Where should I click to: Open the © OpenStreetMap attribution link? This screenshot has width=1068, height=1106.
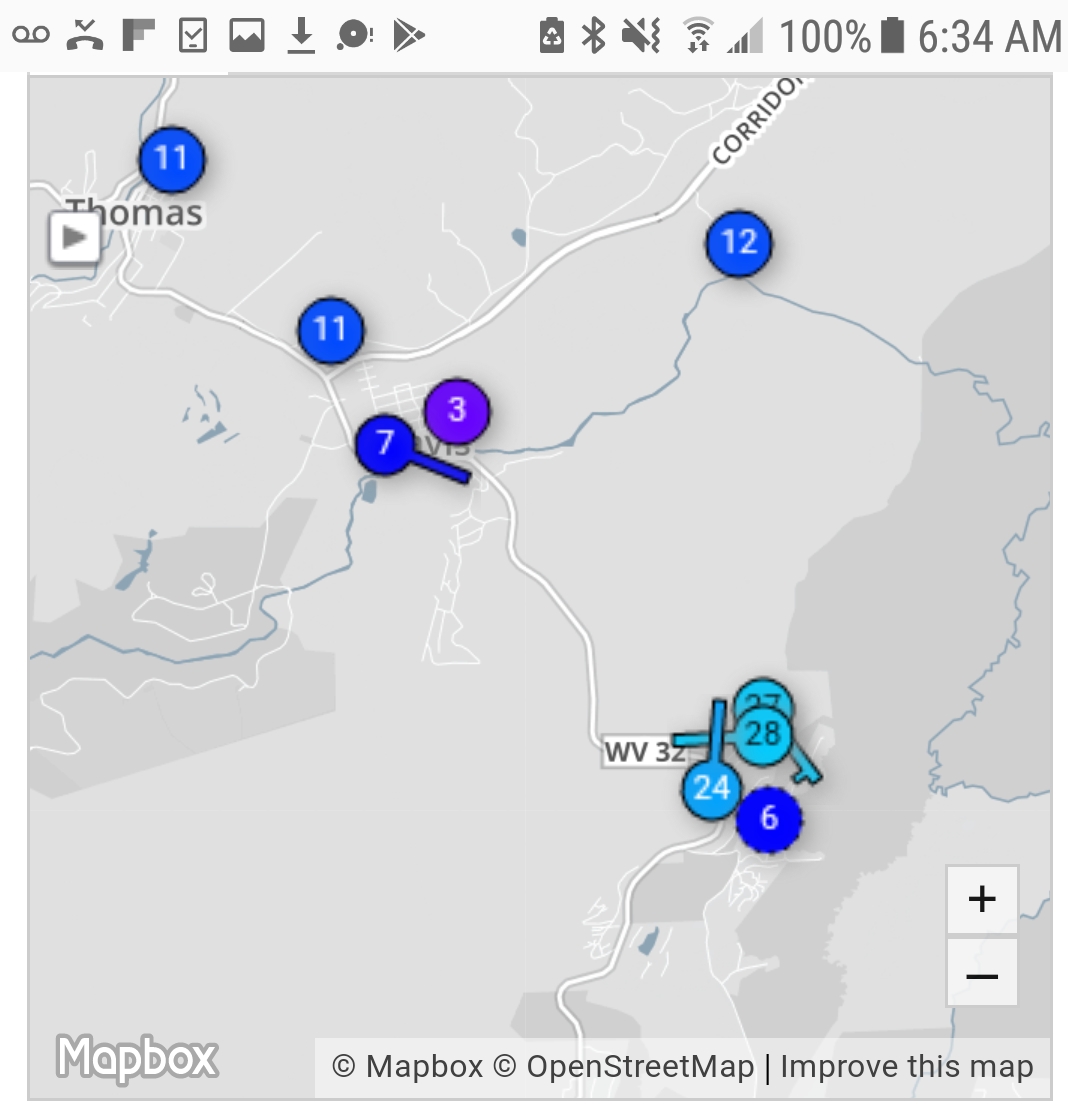click(624, 1066)
